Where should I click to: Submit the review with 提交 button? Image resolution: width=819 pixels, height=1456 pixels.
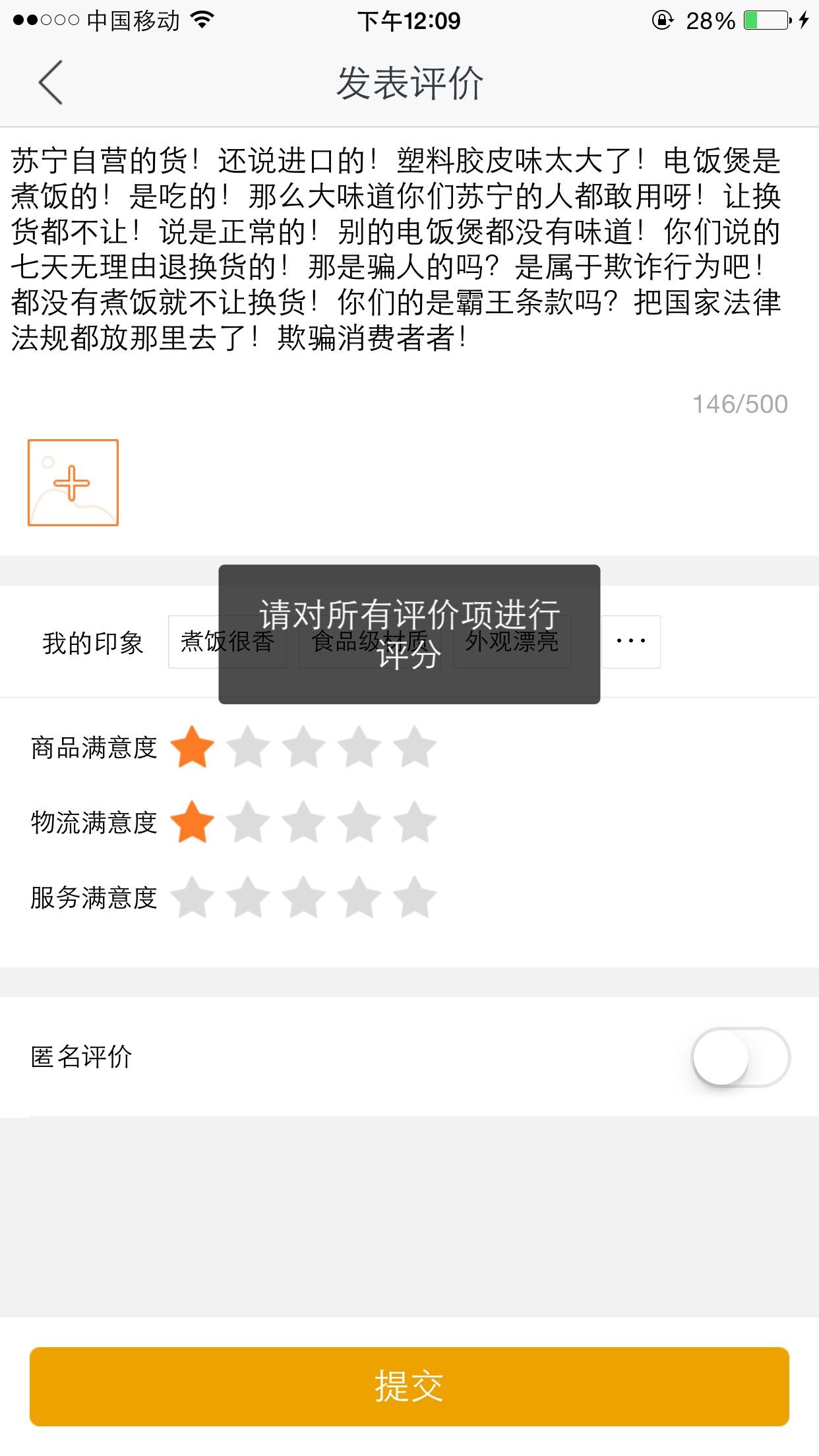[409, 1386]
